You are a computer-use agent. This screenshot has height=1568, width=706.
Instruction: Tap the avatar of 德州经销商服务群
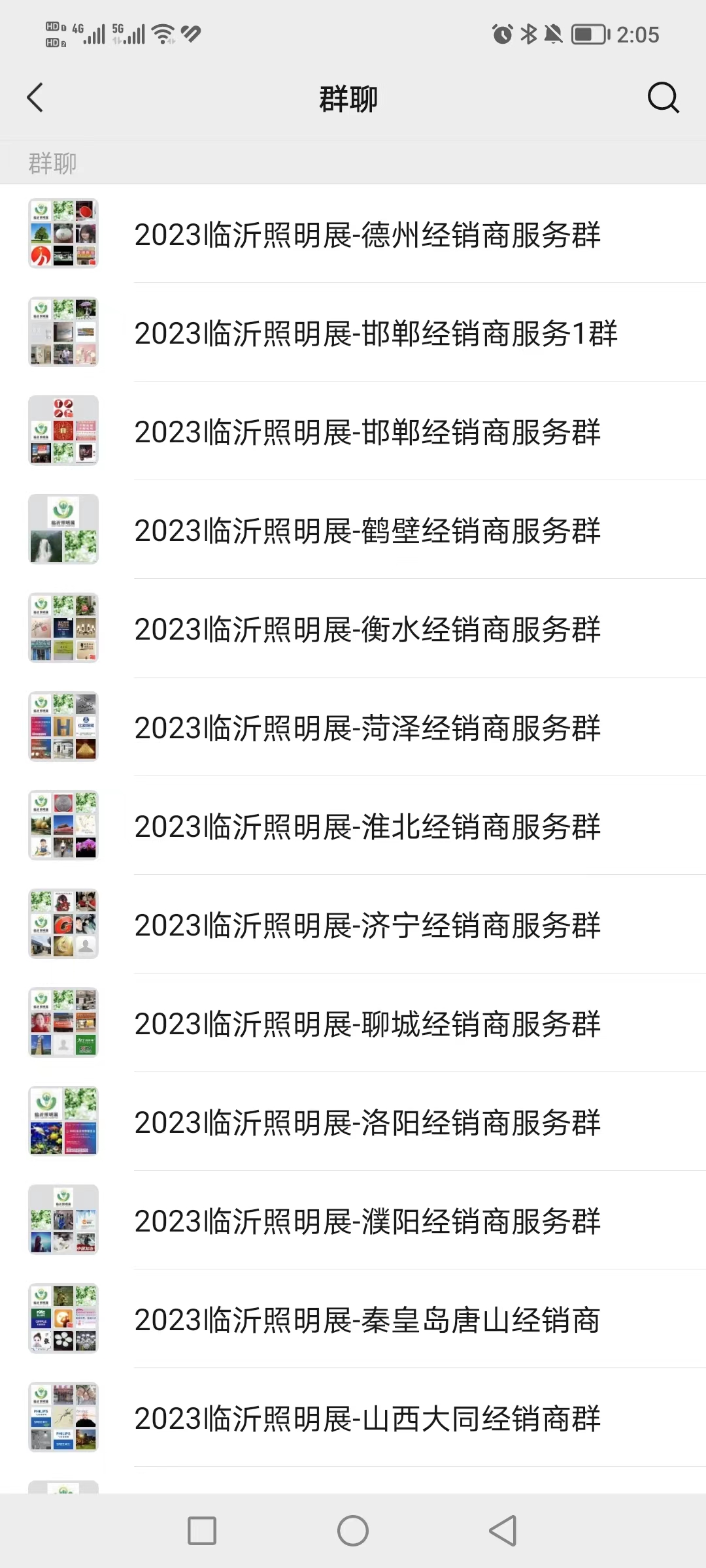click(63, 233)
